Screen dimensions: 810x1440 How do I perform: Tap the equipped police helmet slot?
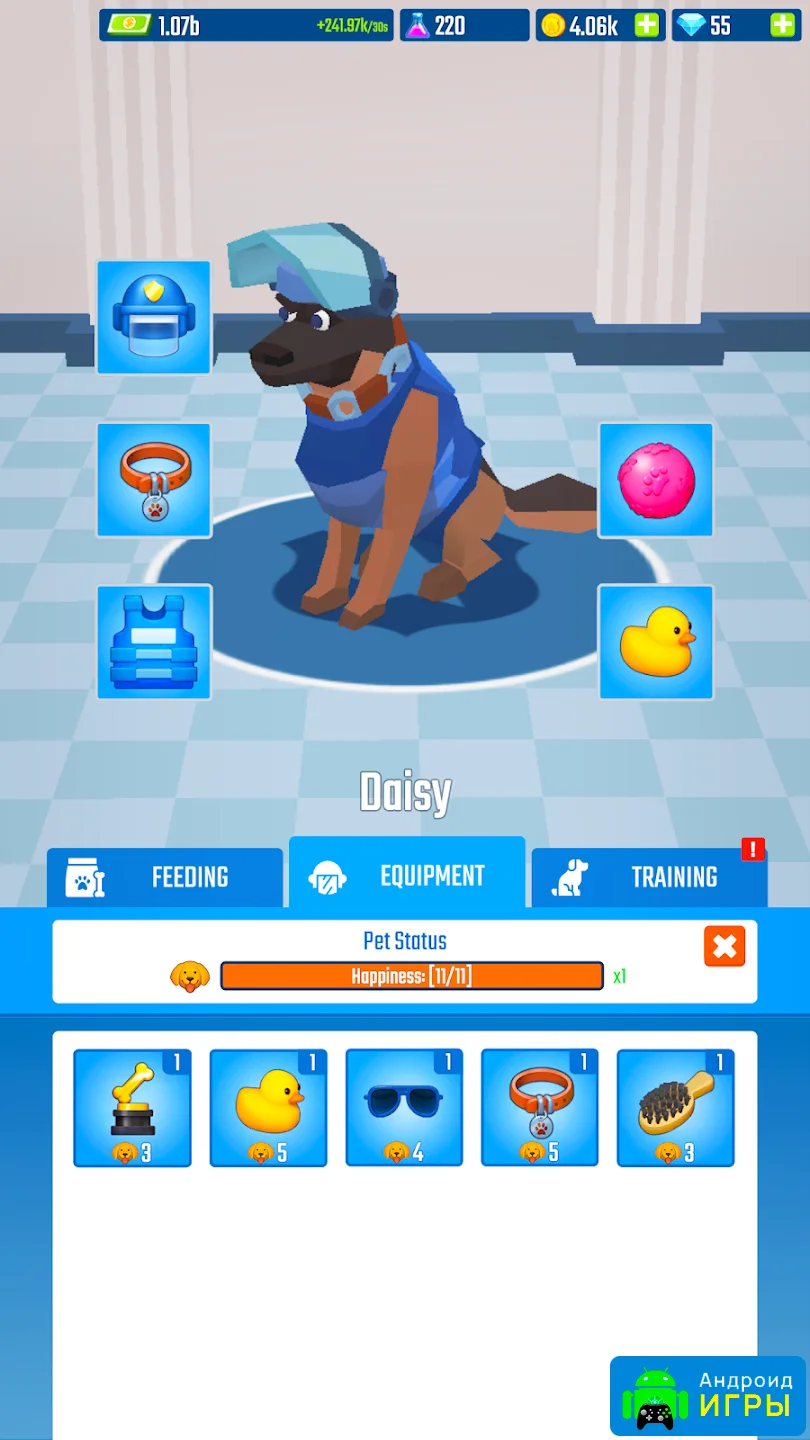(x=154, y=318)
